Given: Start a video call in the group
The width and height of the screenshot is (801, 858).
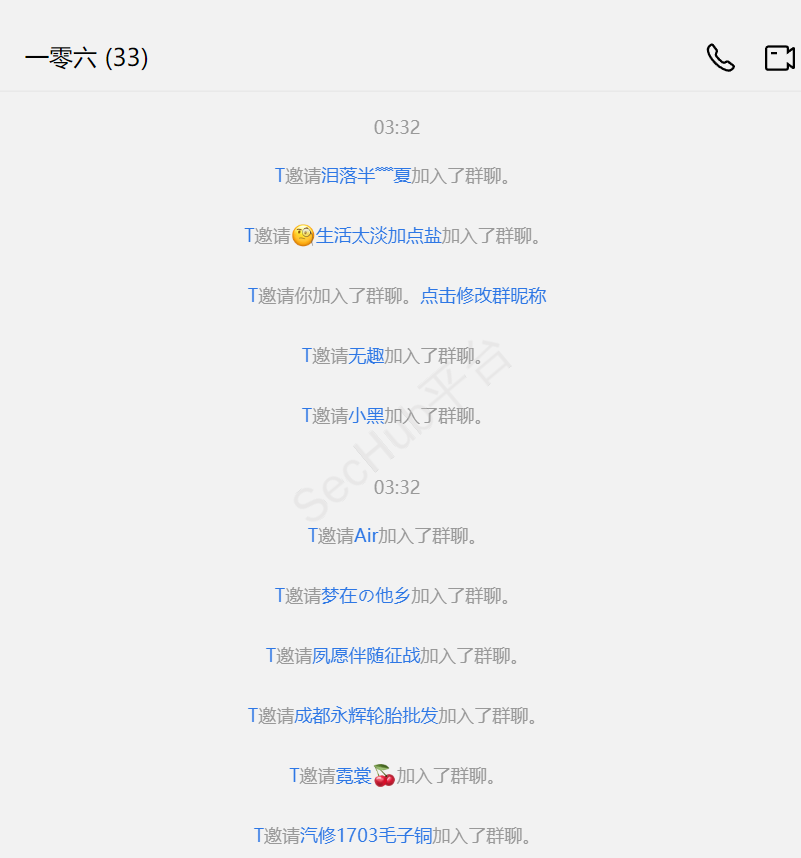Looking at the screenshot, I should click(779, 58).
